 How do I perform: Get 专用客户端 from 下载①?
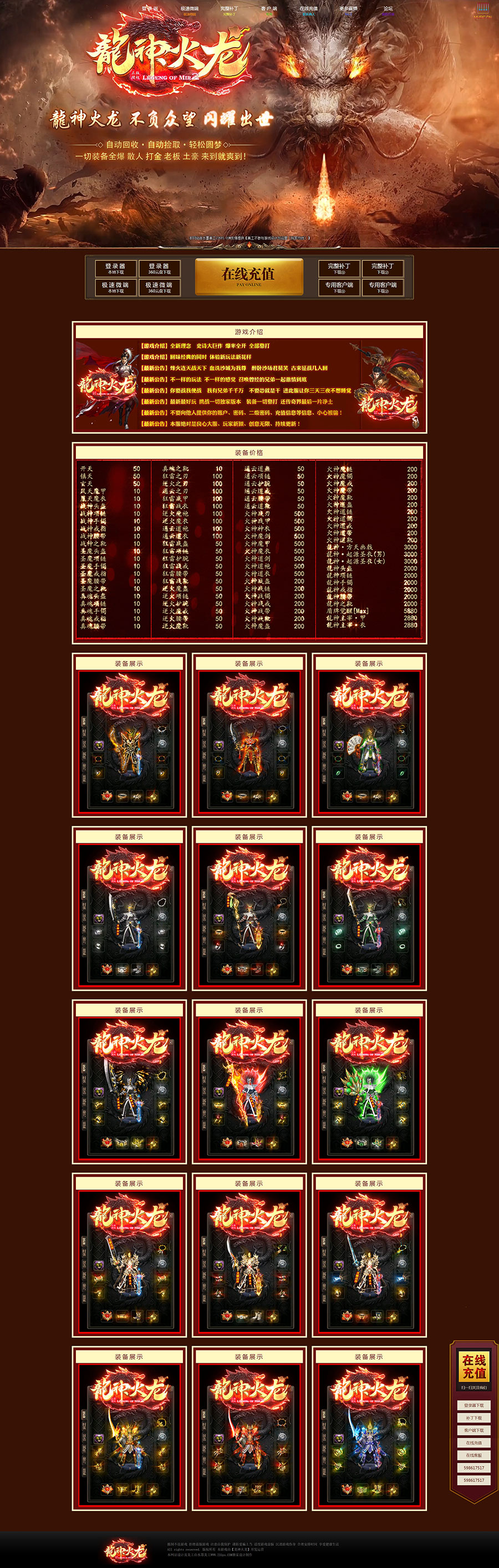339,287
